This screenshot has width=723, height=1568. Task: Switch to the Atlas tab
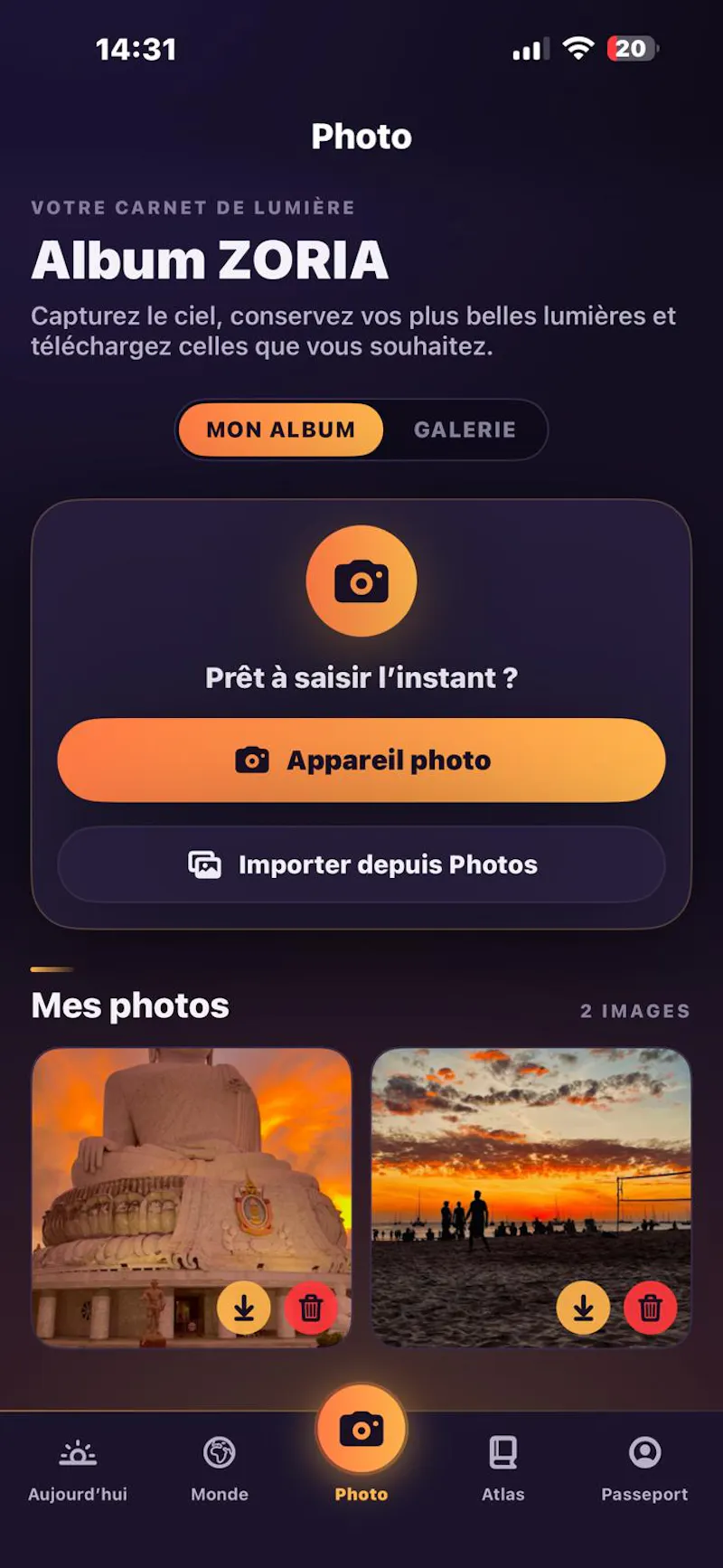[x=503, y=1470]
